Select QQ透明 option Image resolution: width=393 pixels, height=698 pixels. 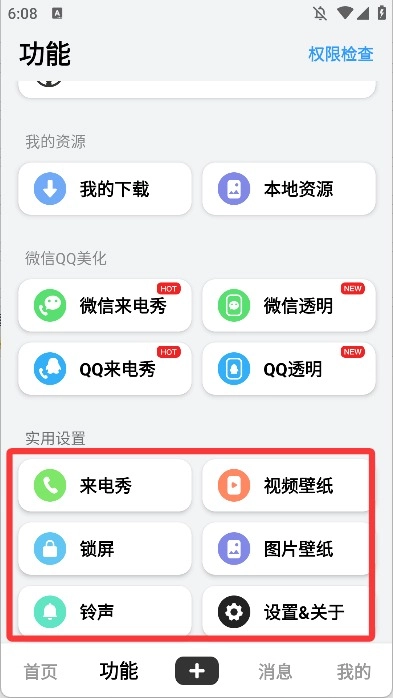289,369
